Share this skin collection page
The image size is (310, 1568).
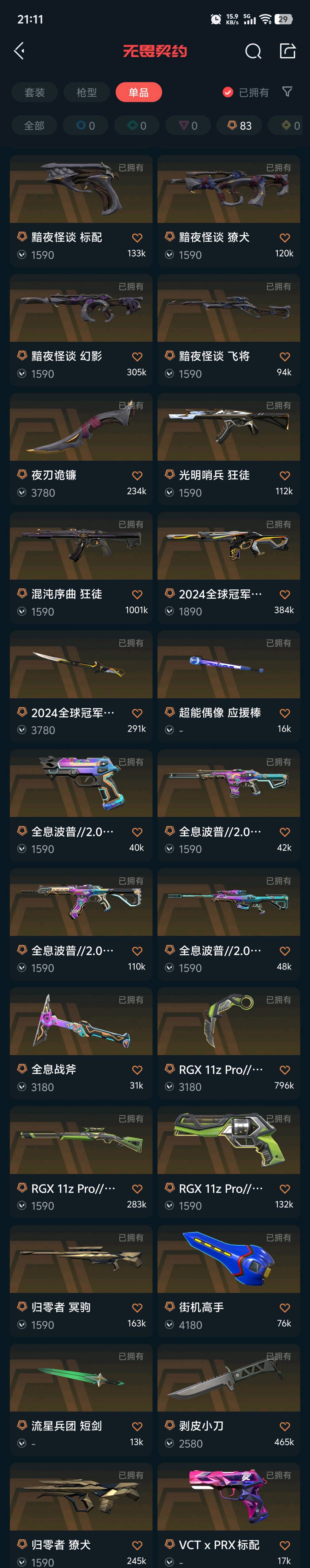coord(287,51)
